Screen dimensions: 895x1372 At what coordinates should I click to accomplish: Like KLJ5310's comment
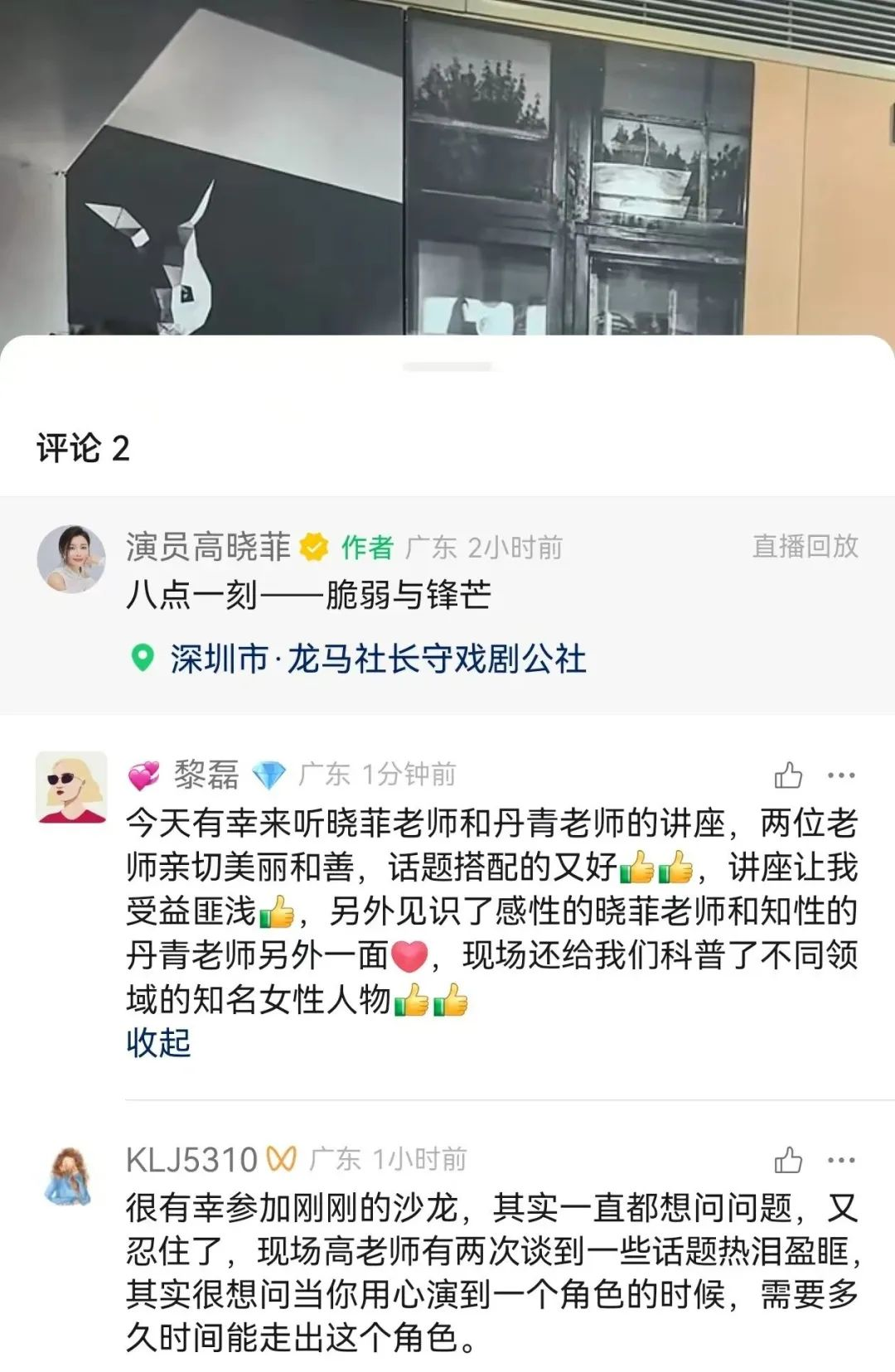coord(788,1161)
